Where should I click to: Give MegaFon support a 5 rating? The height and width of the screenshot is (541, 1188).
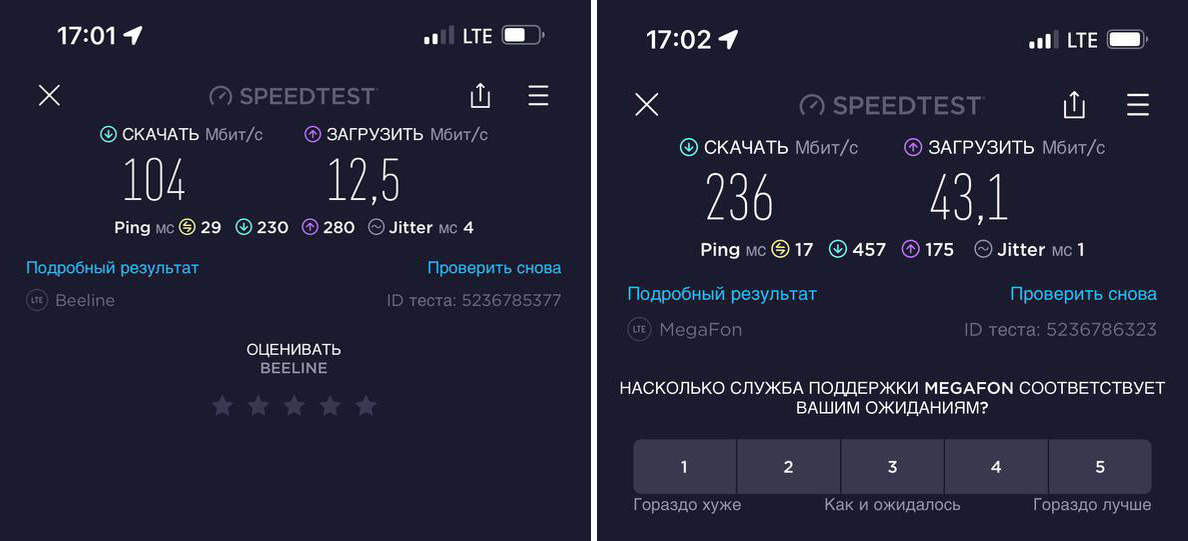point(1100,467)
